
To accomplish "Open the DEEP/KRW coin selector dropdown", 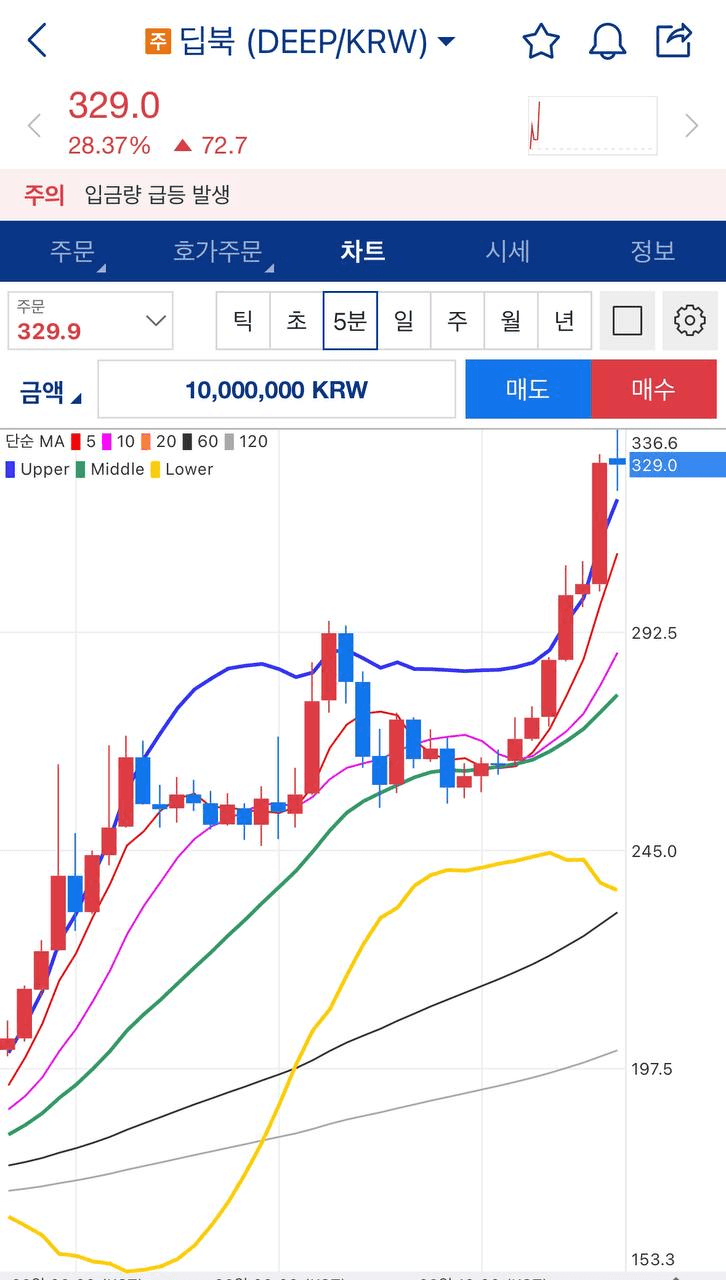I will [447, 41].
